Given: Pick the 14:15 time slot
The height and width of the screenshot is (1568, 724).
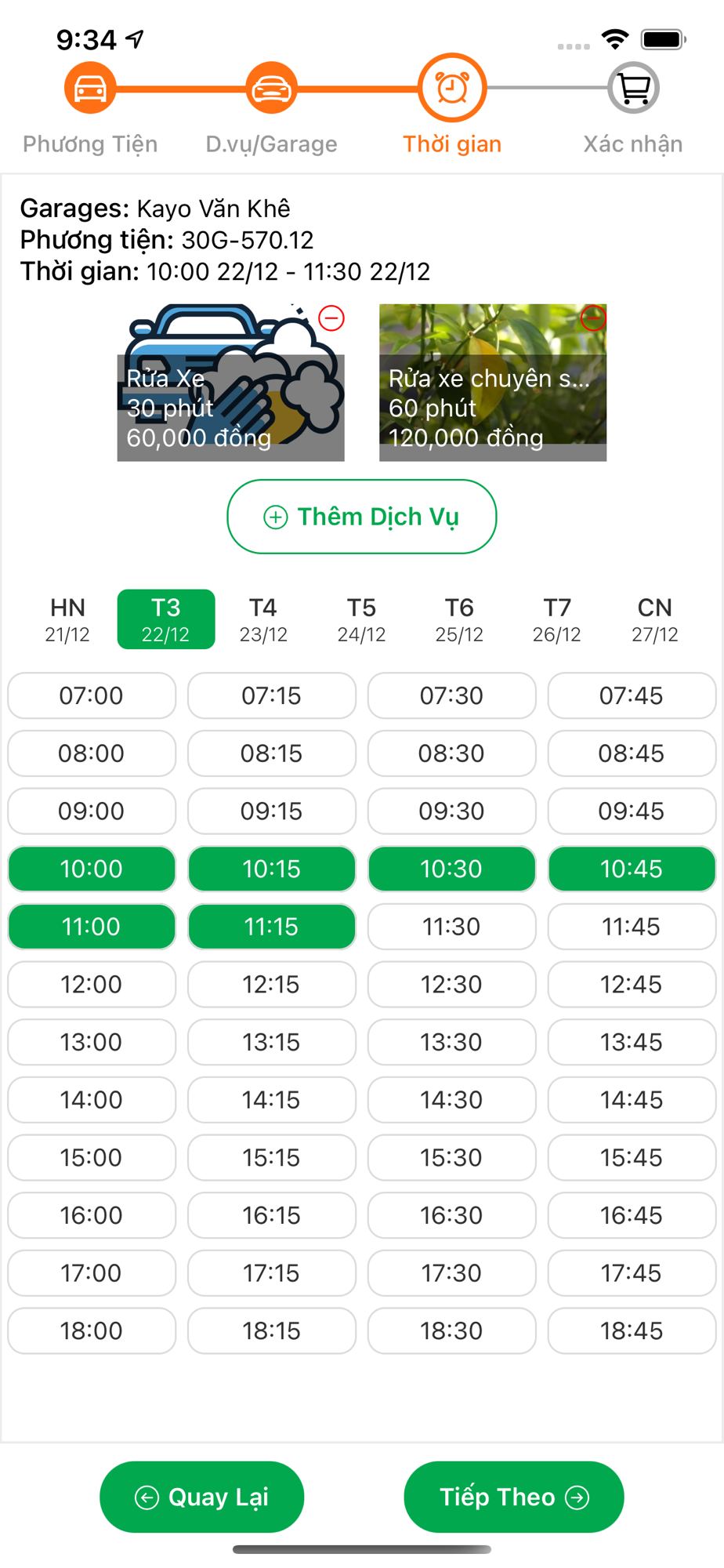Looking at the screenshot, I should point(272,1100).
